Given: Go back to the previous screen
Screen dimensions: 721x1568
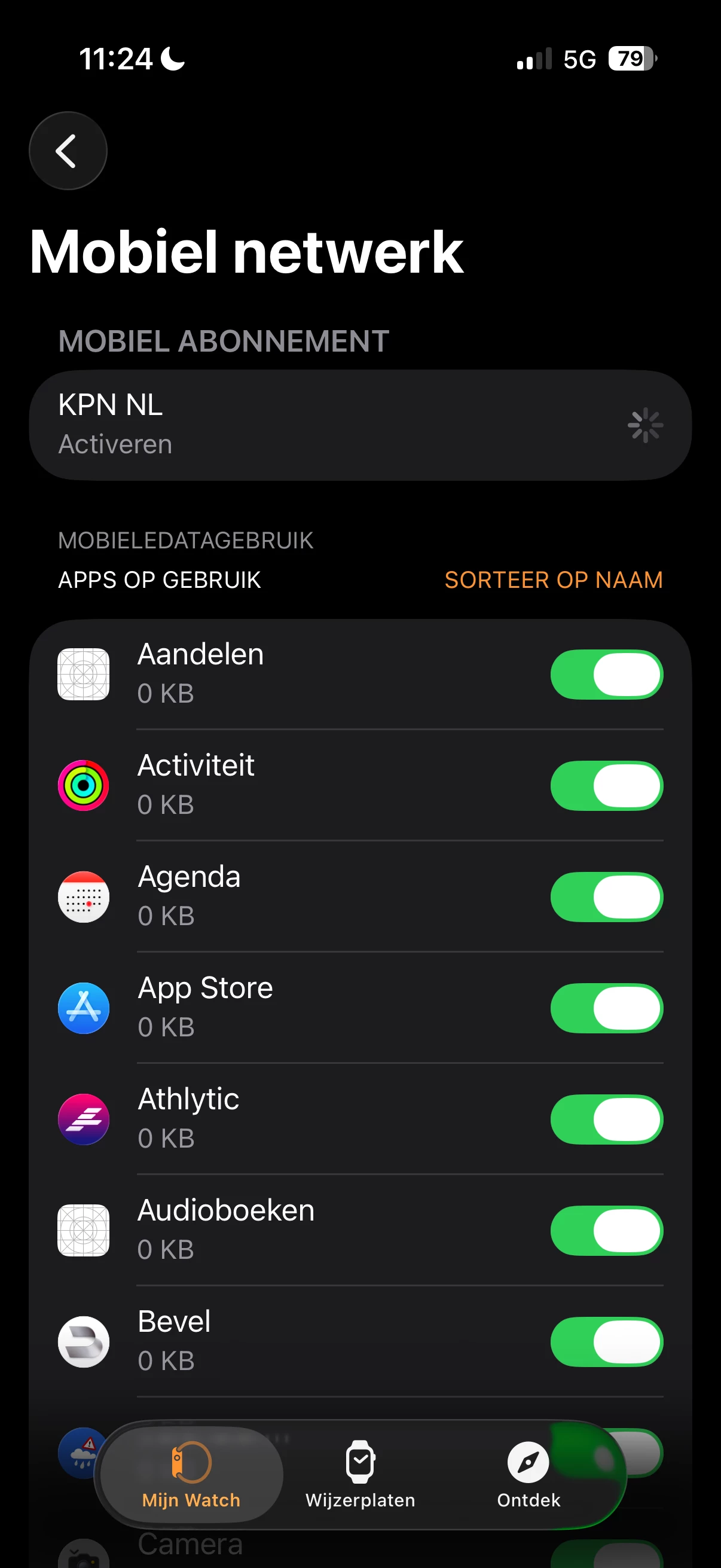Looking at the screenshot, I should click(68, 151).
